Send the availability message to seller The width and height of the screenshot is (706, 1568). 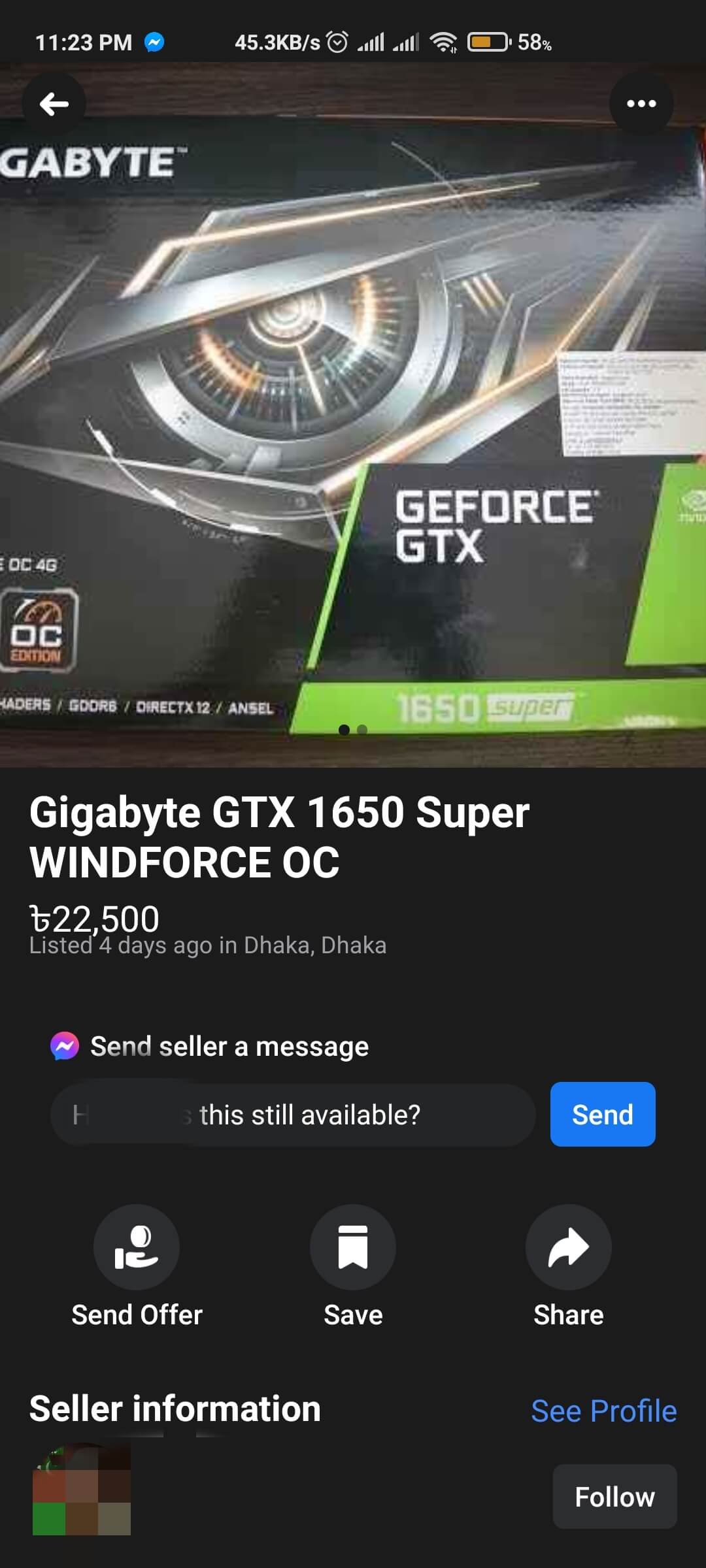602,1115
